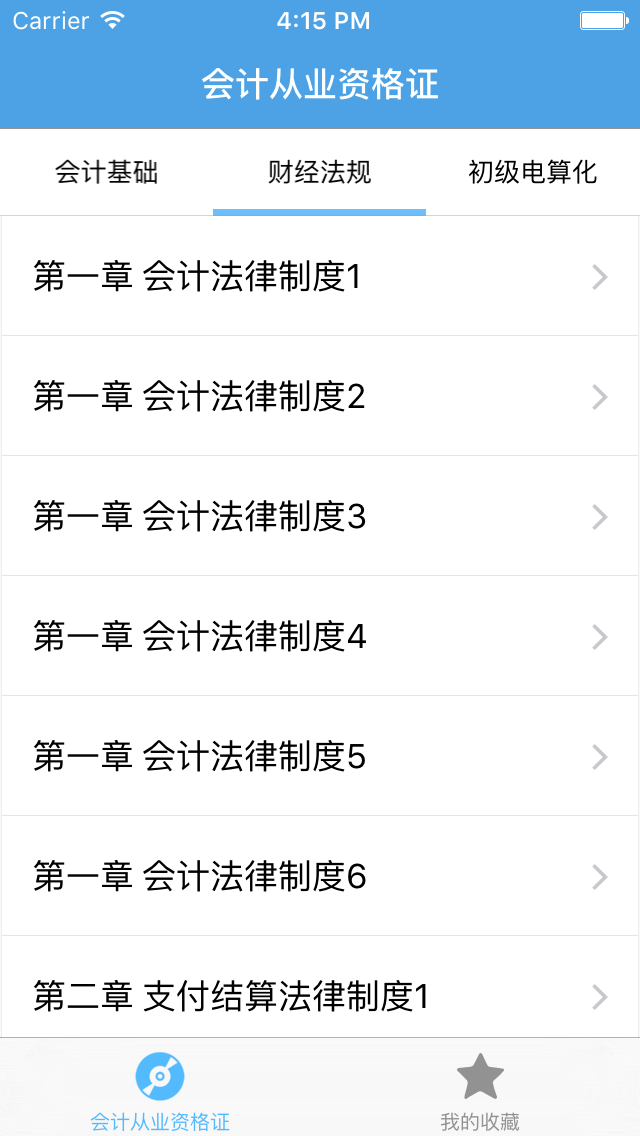Switch to the 初级电算化 tab
This screenshot has width=640, height=1136.
pos(532,172)
